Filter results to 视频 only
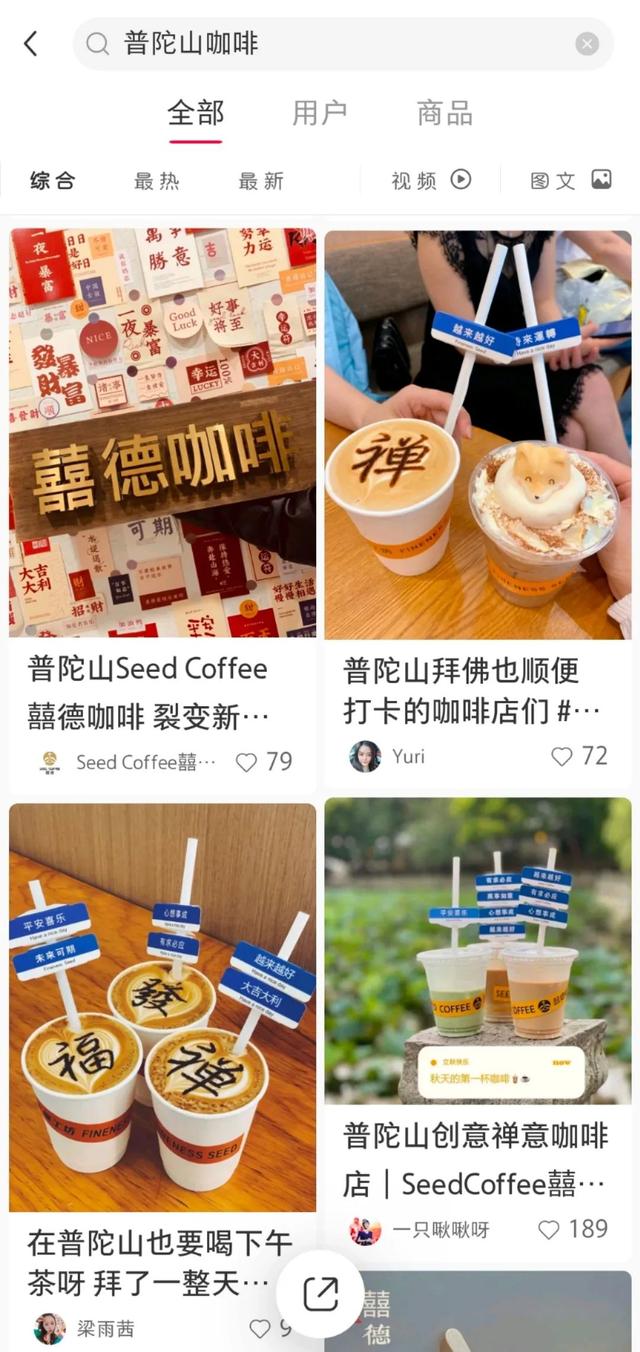 tap(431, 180)
